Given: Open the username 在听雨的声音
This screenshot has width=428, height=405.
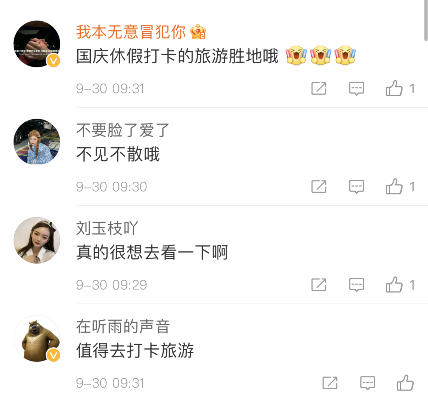Looking at the screenshot, I should tap(123, 326).
